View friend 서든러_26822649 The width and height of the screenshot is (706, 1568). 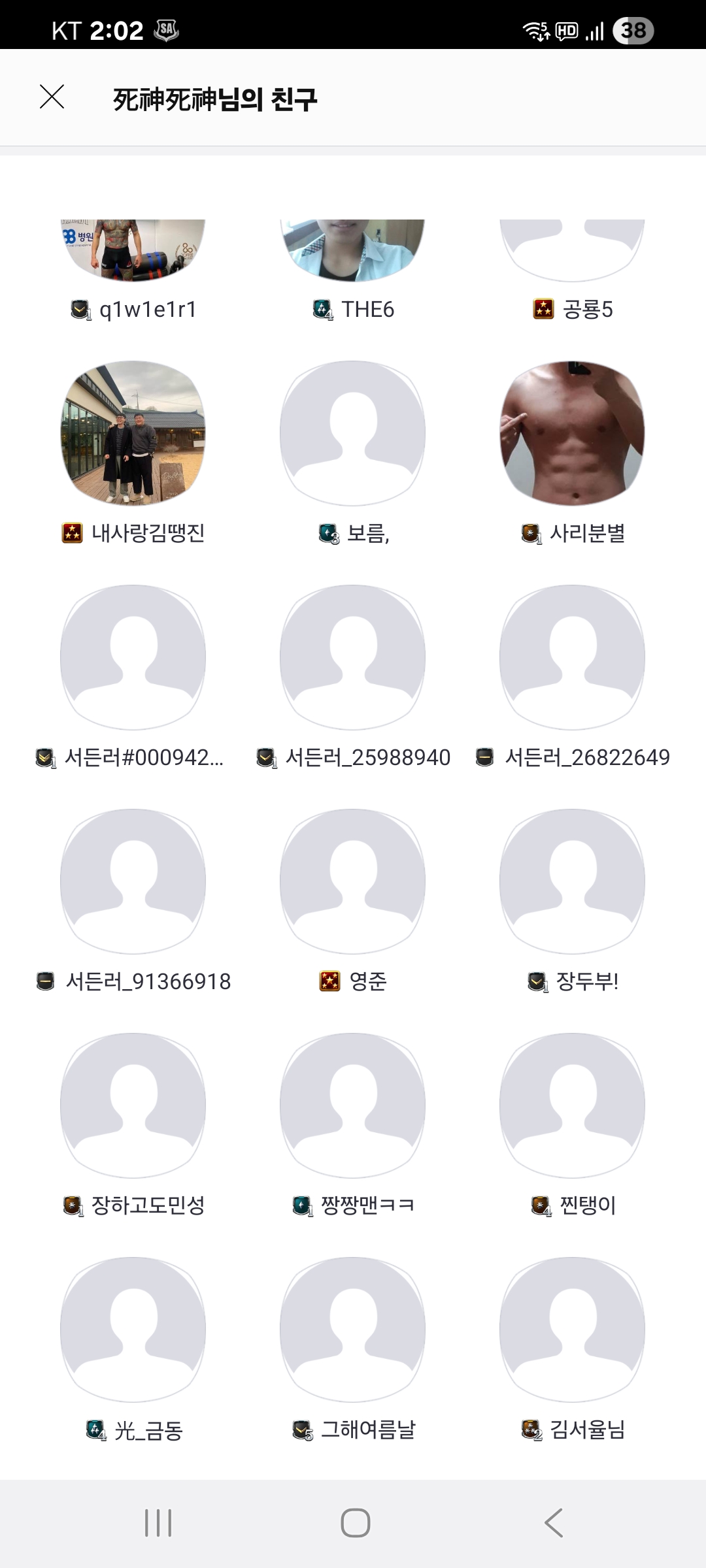coord(572,657)
